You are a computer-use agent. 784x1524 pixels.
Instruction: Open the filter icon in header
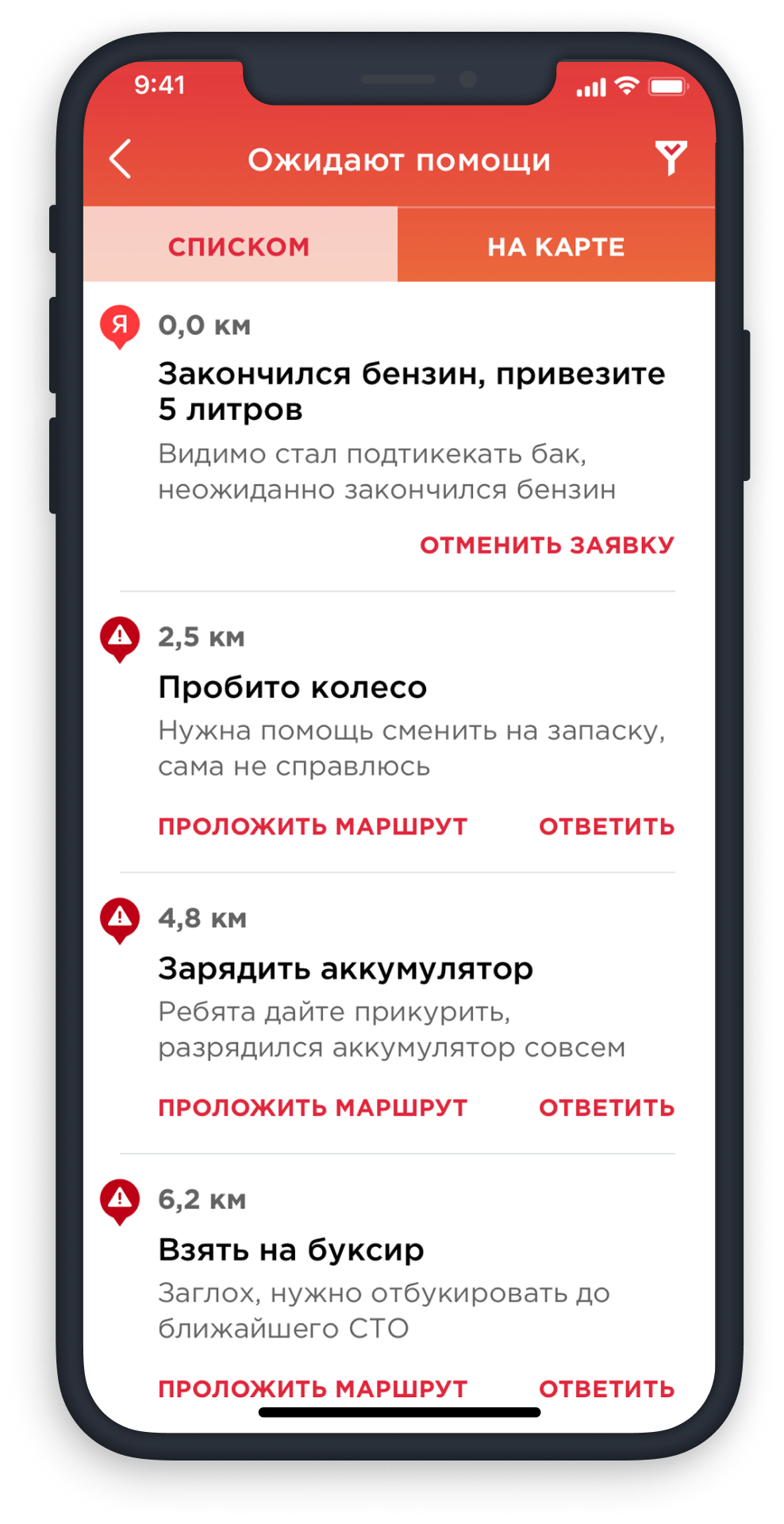tap(671, 158)
